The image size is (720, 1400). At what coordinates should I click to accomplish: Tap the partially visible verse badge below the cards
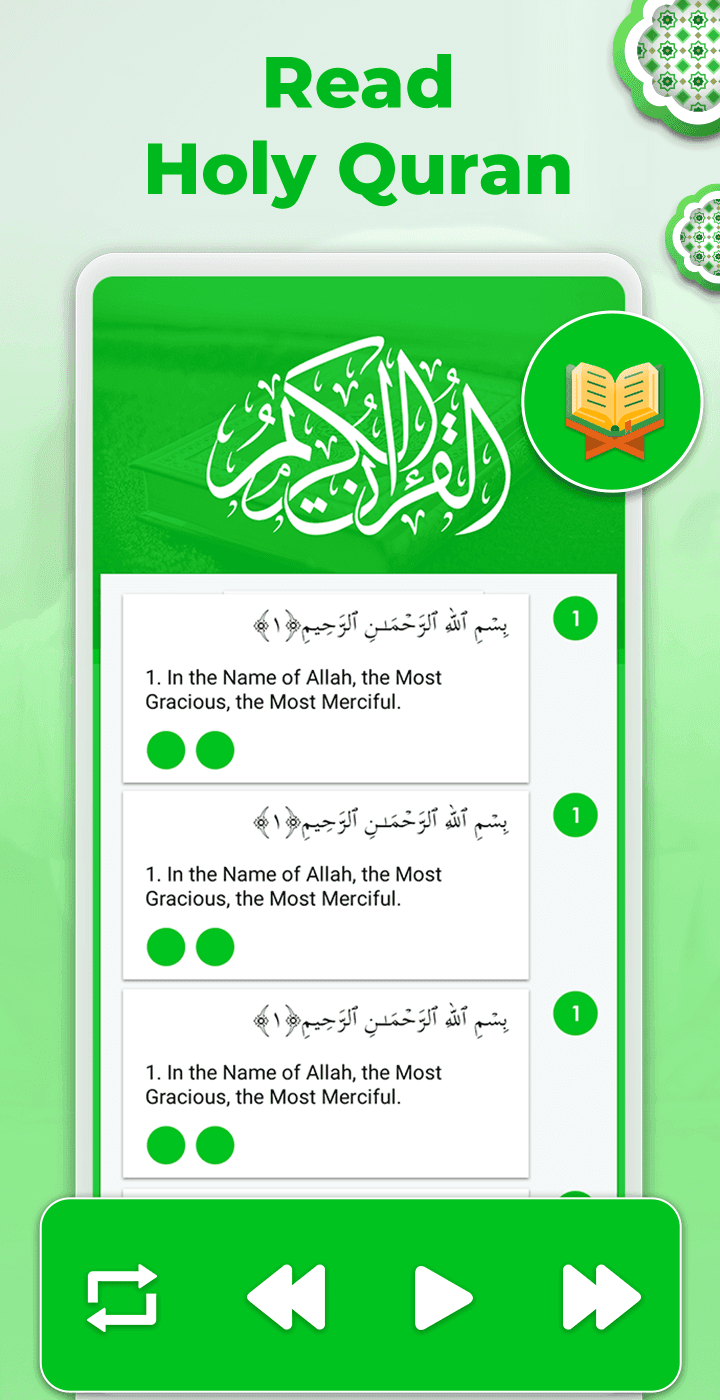tap(575, 1196)
